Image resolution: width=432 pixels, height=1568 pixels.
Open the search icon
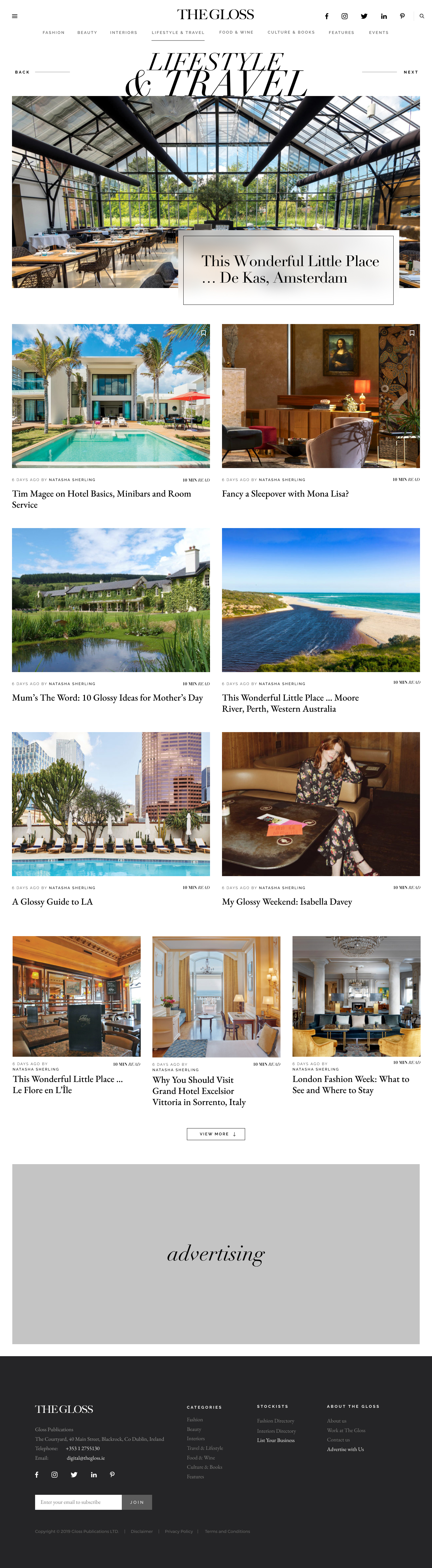422,17
